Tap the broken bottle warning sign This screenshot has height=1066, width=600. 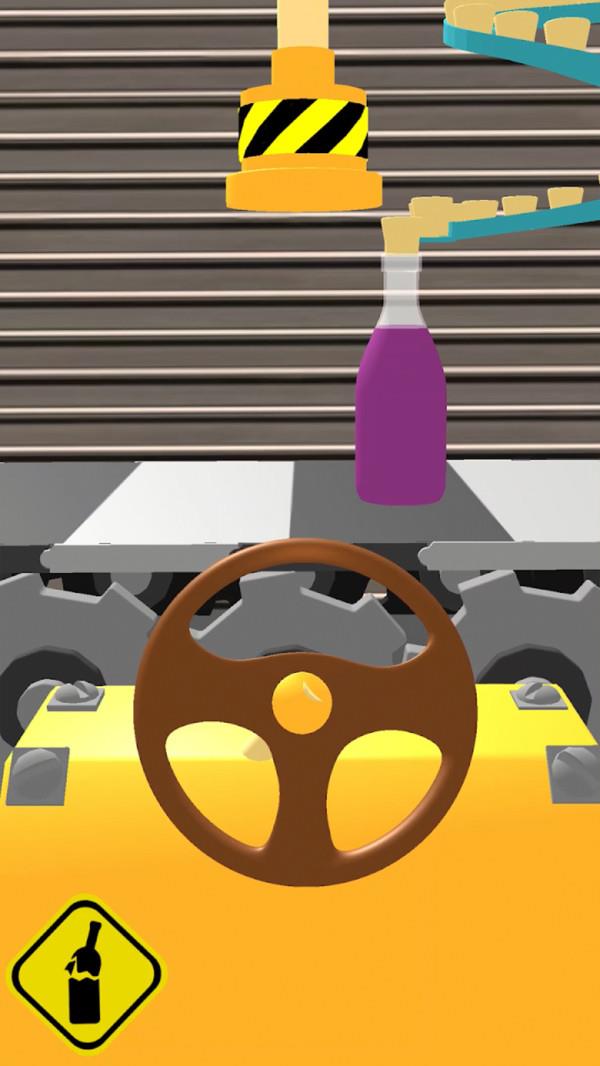click(85, 977)
